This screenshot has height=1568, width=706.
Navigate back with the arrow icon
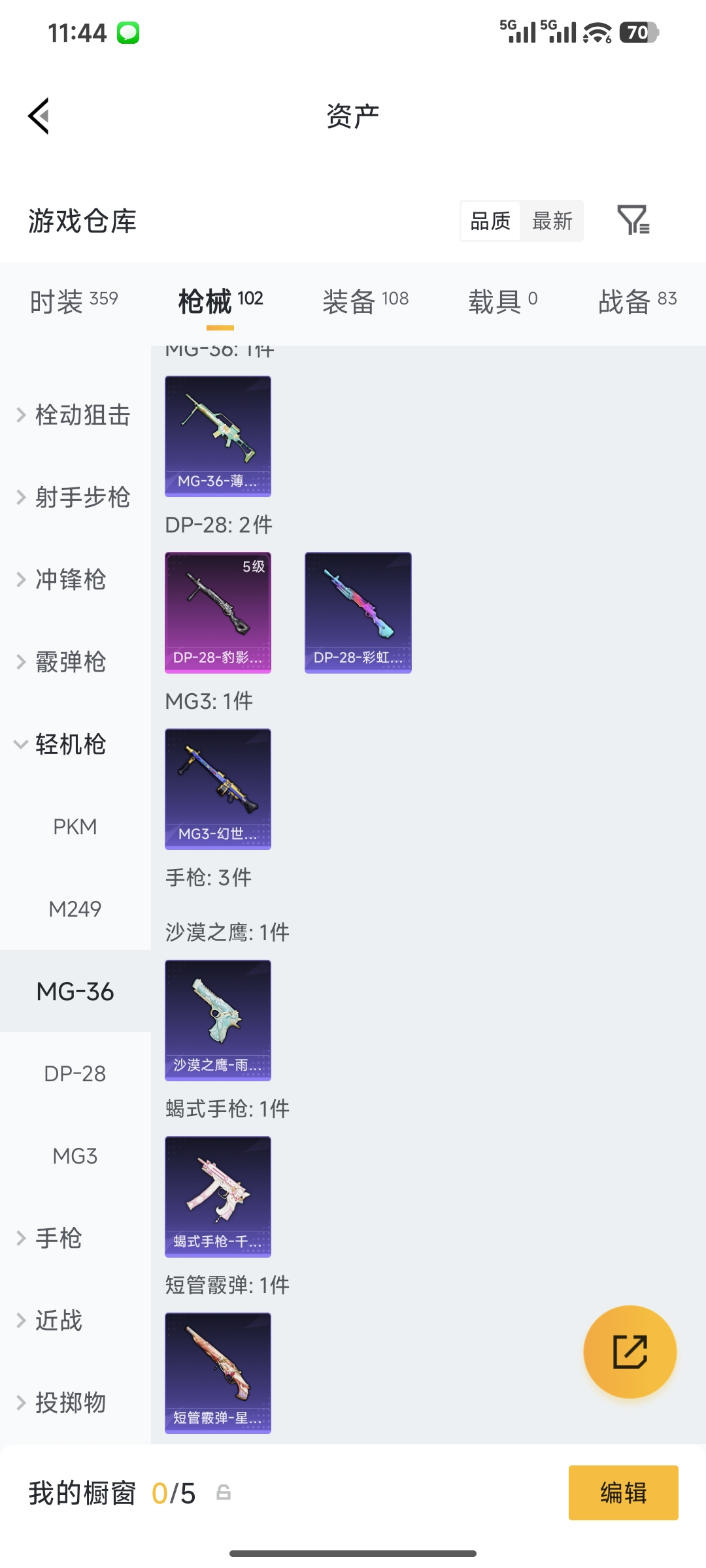pos(39,115)
